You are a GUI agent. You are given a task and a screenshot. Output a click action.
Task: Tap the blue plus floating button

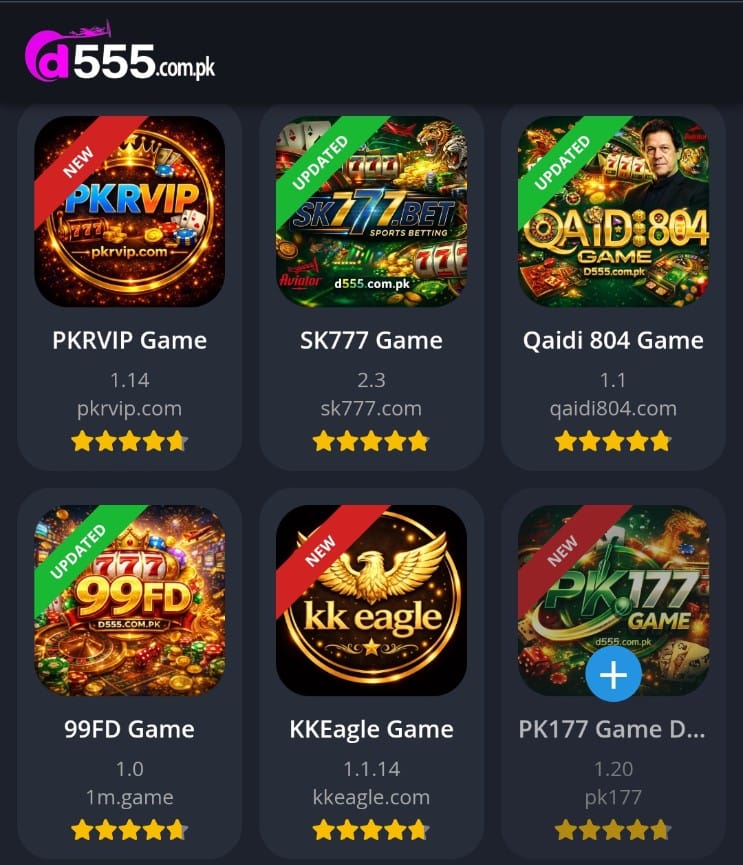click(613, 676)
